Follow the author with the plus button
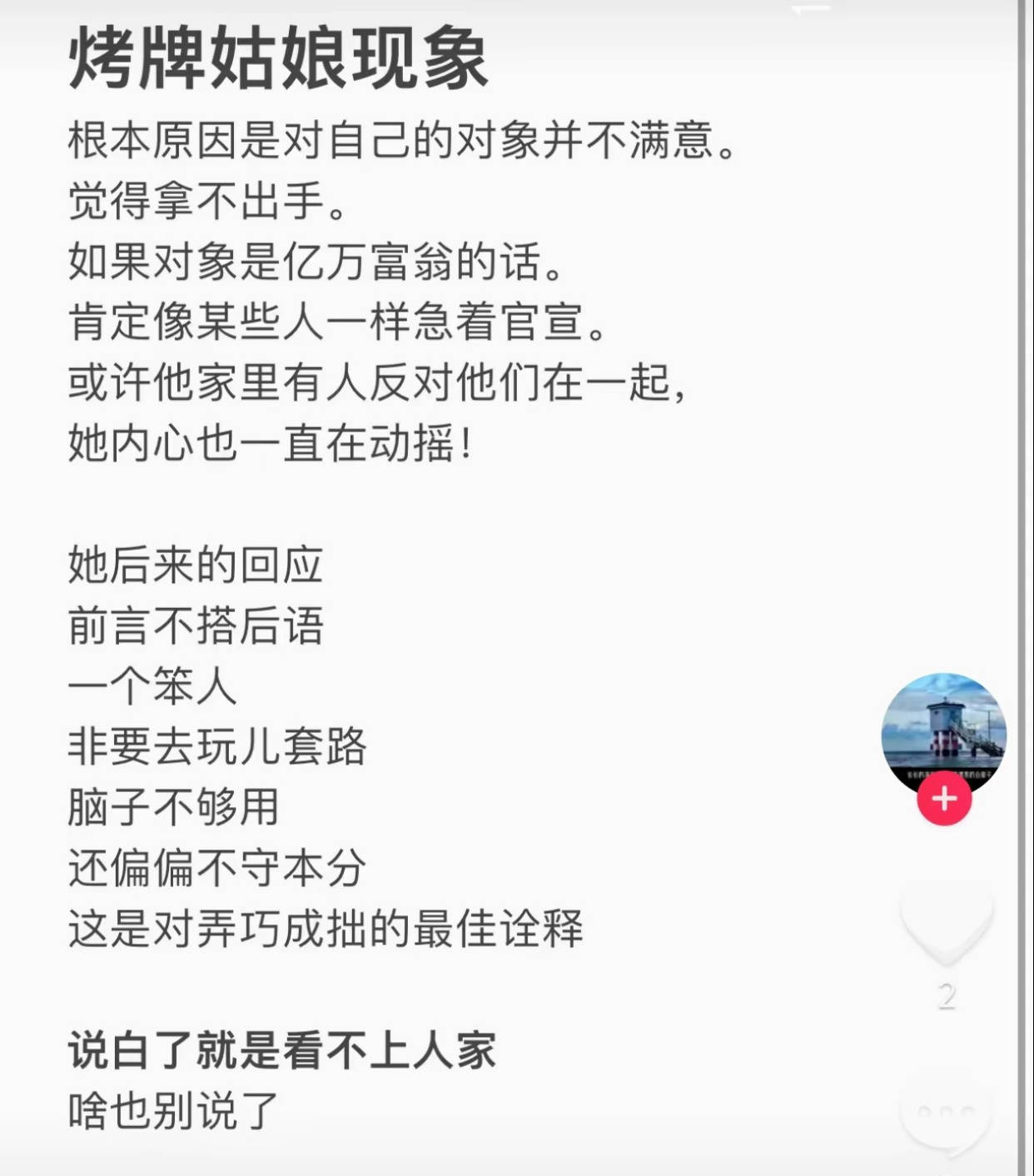 (944, 799)
